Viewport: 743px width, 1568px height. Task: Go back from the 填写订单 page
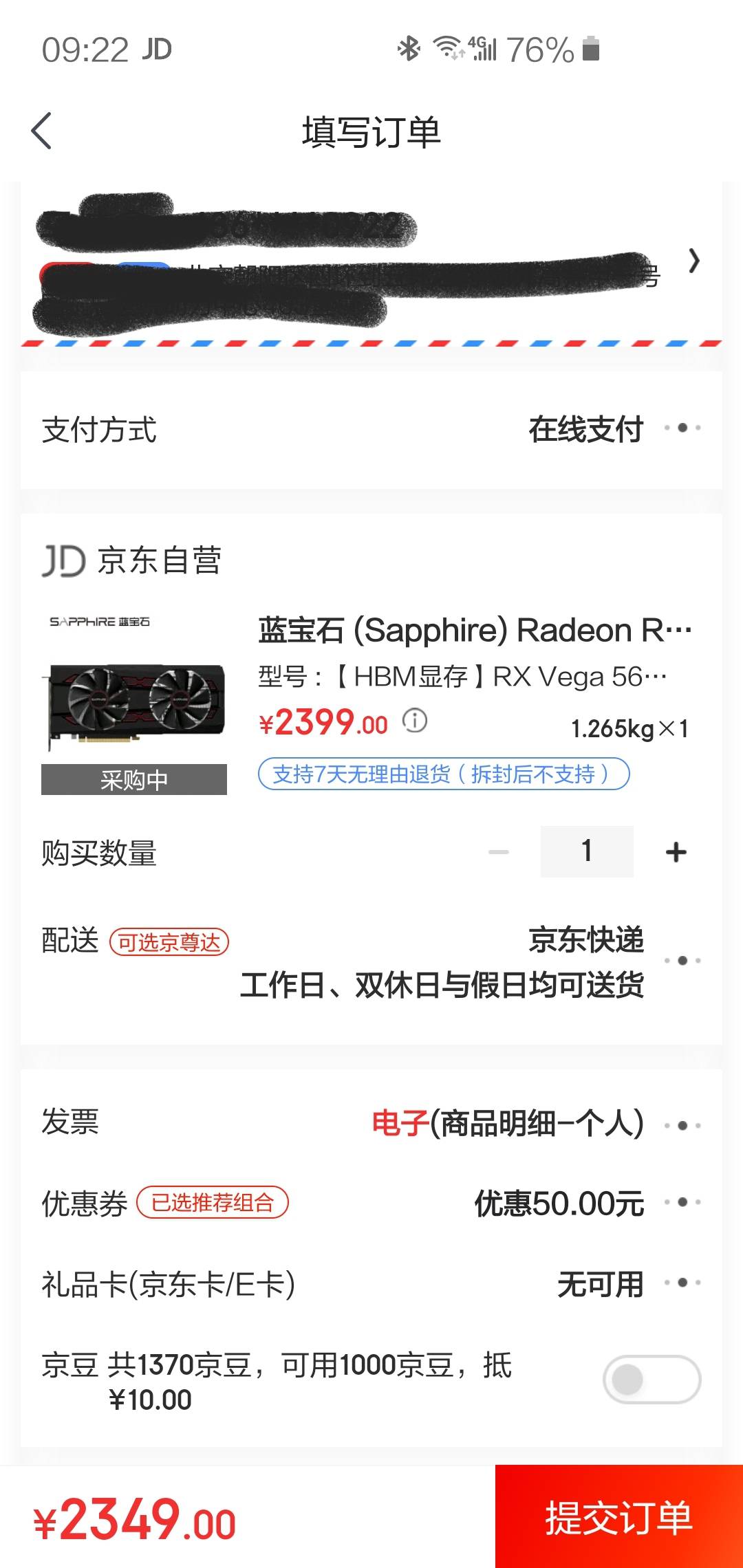[41, 131]
